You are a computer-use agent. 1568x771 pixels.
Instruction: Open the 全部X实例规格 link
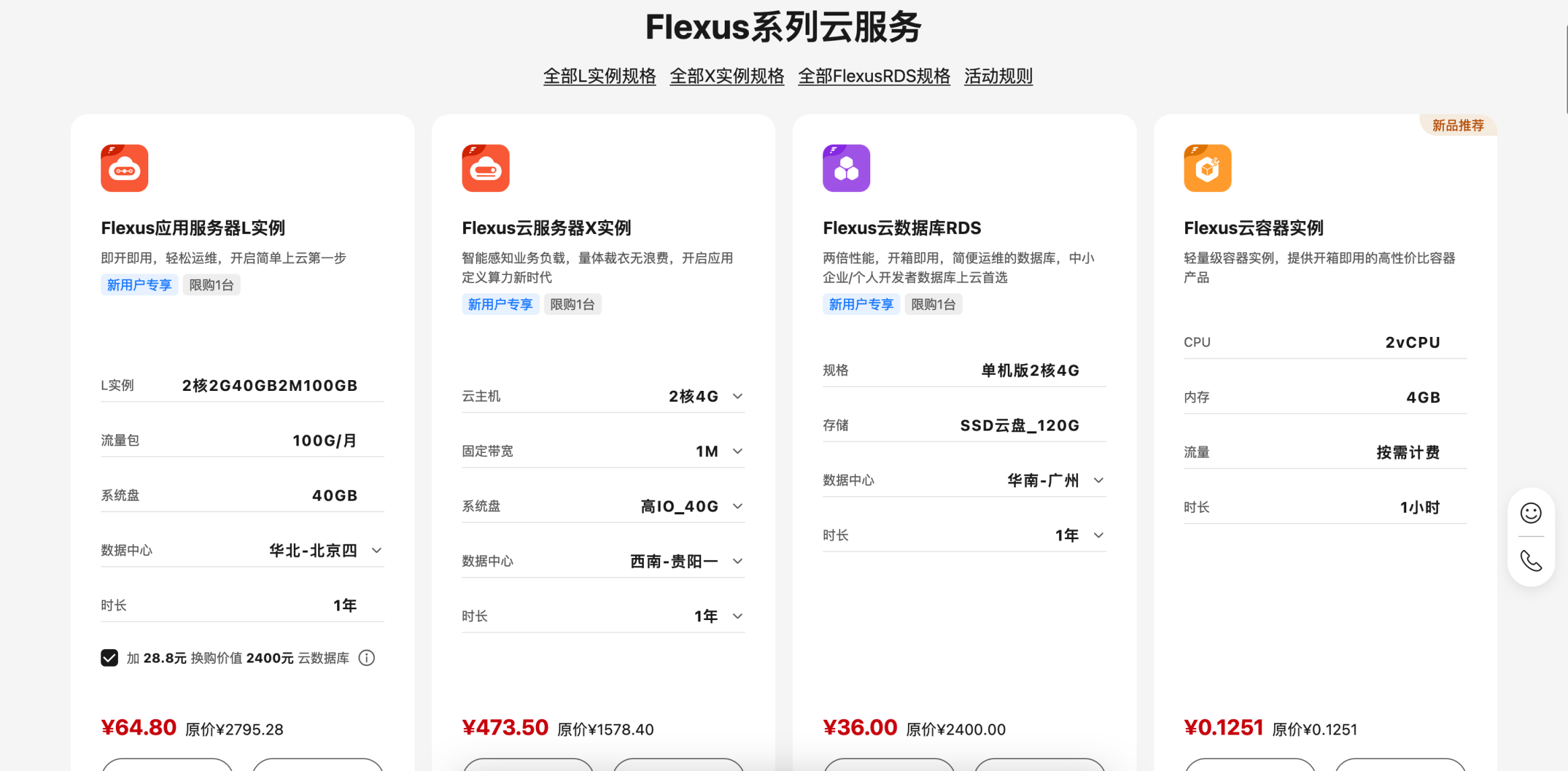tap(727, 76)
